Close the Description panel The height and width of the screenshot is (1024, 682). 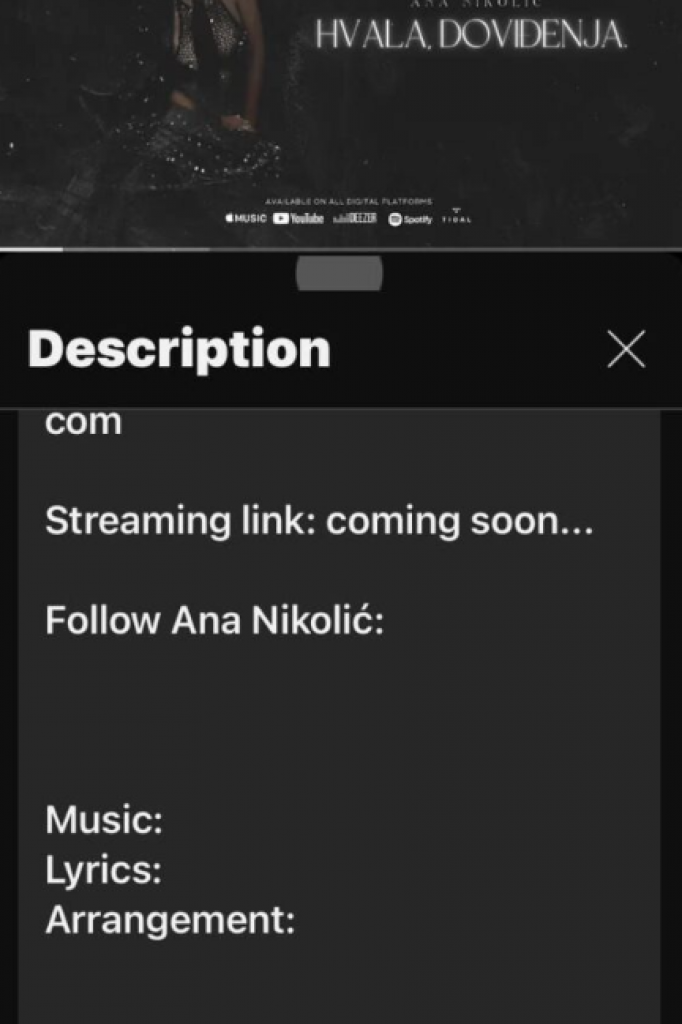(626, 349)
